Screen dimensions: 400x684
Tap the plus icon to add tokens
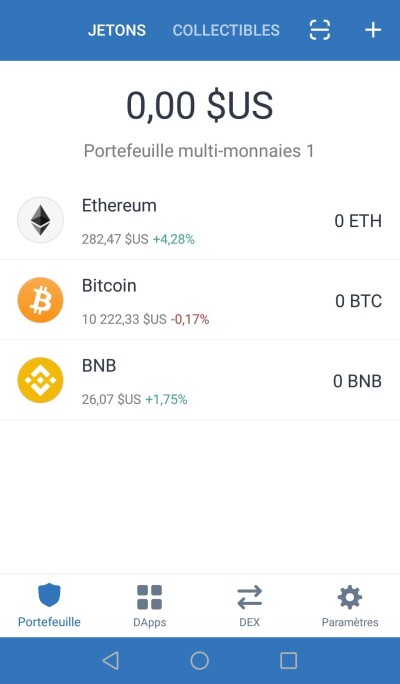click(373, 30)
